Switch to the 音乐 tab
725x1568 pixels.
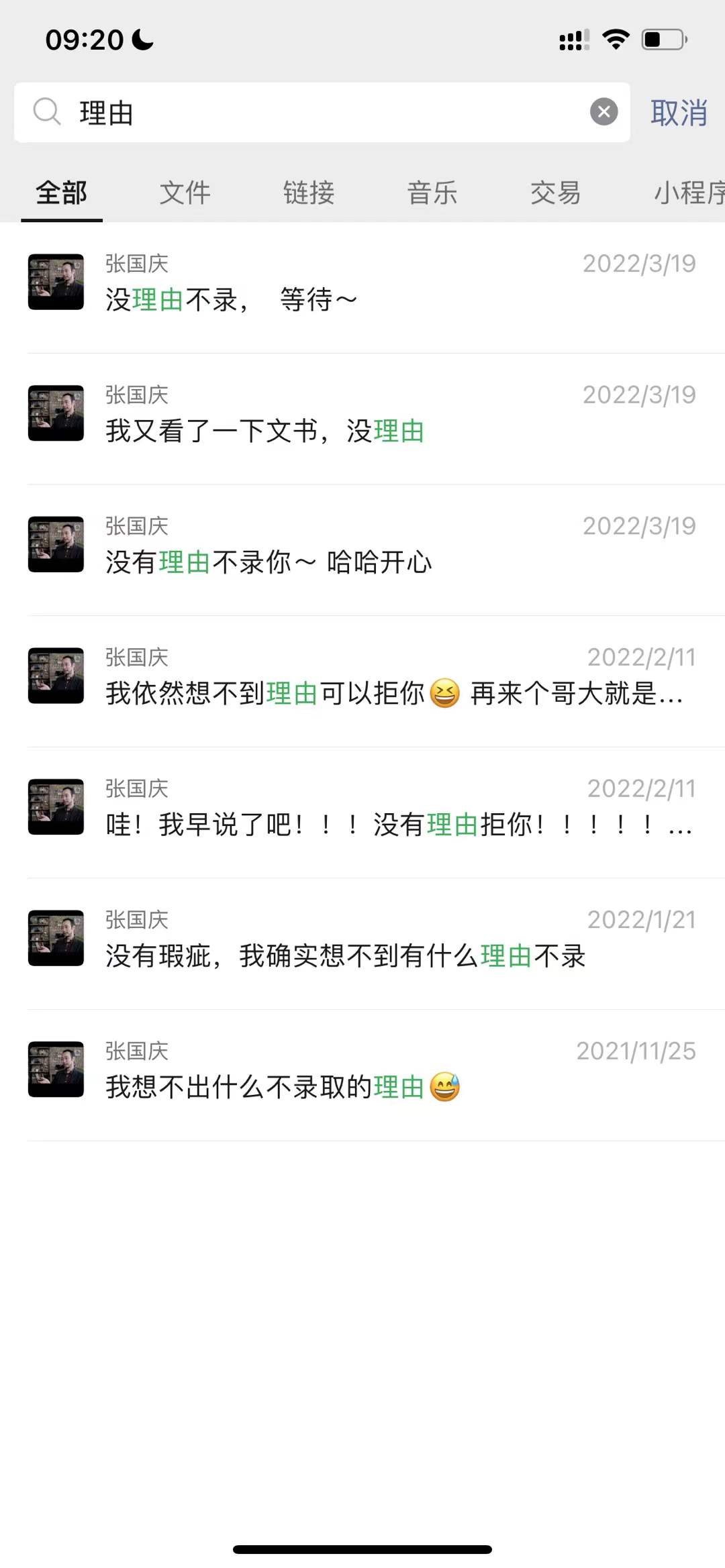(x=432, y=193)
